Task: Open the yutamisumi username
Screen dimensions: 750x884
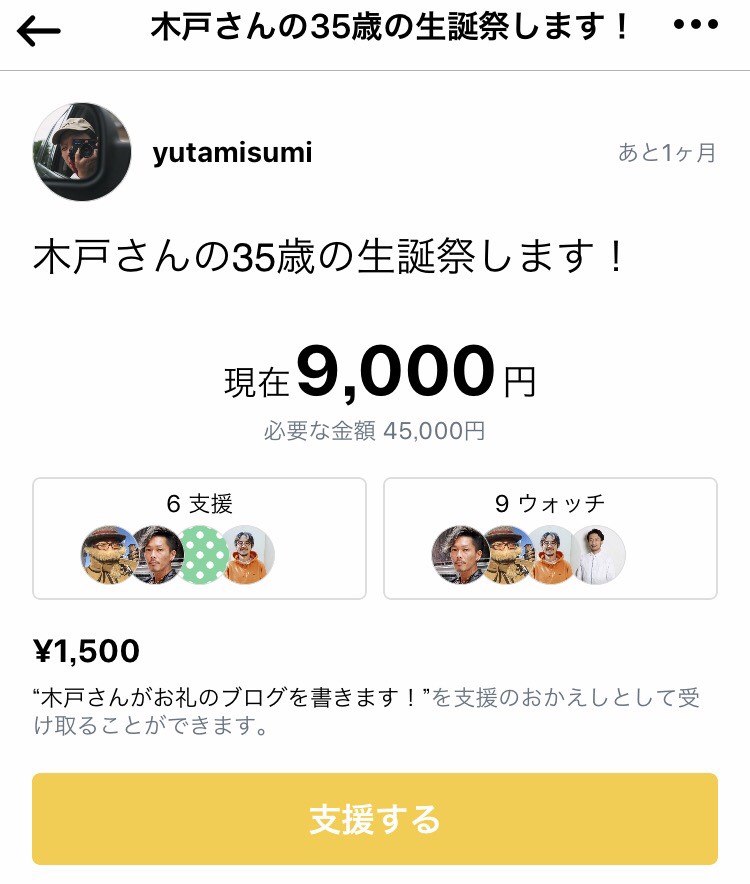Action: pos(233,153)
